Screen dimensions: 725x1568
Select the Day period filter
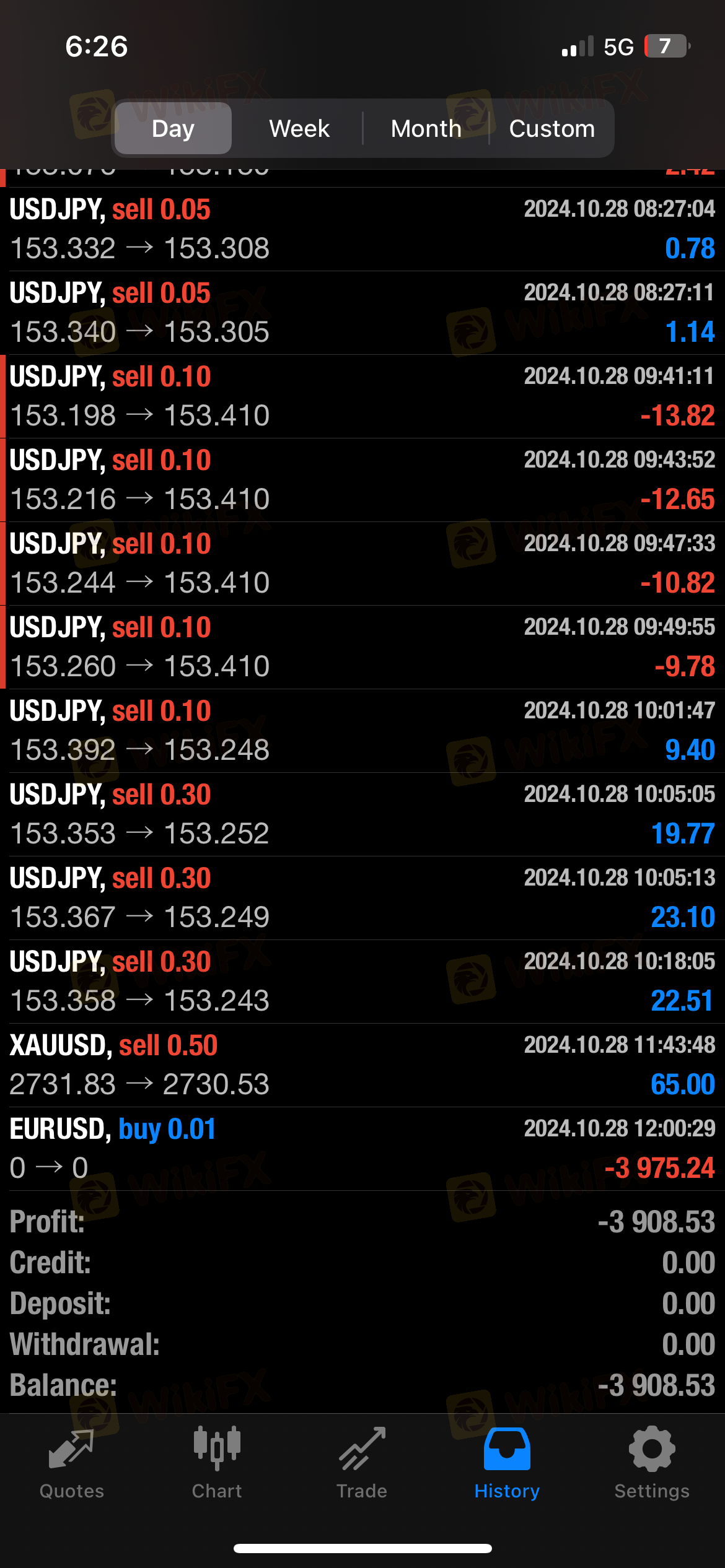pos(173,128)
